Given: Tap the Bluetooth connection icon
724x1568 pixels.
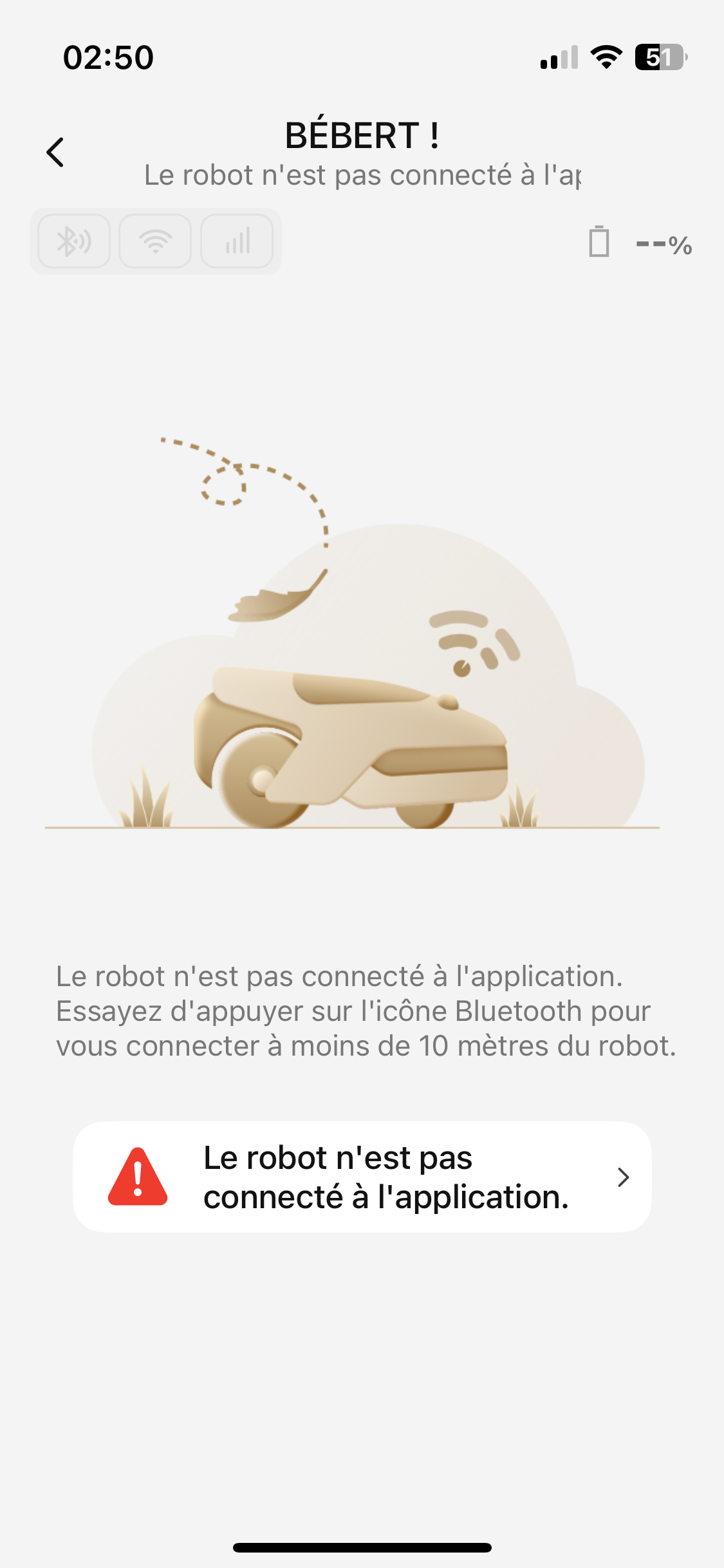Looking at the screenshot, I should coord(74,241).
